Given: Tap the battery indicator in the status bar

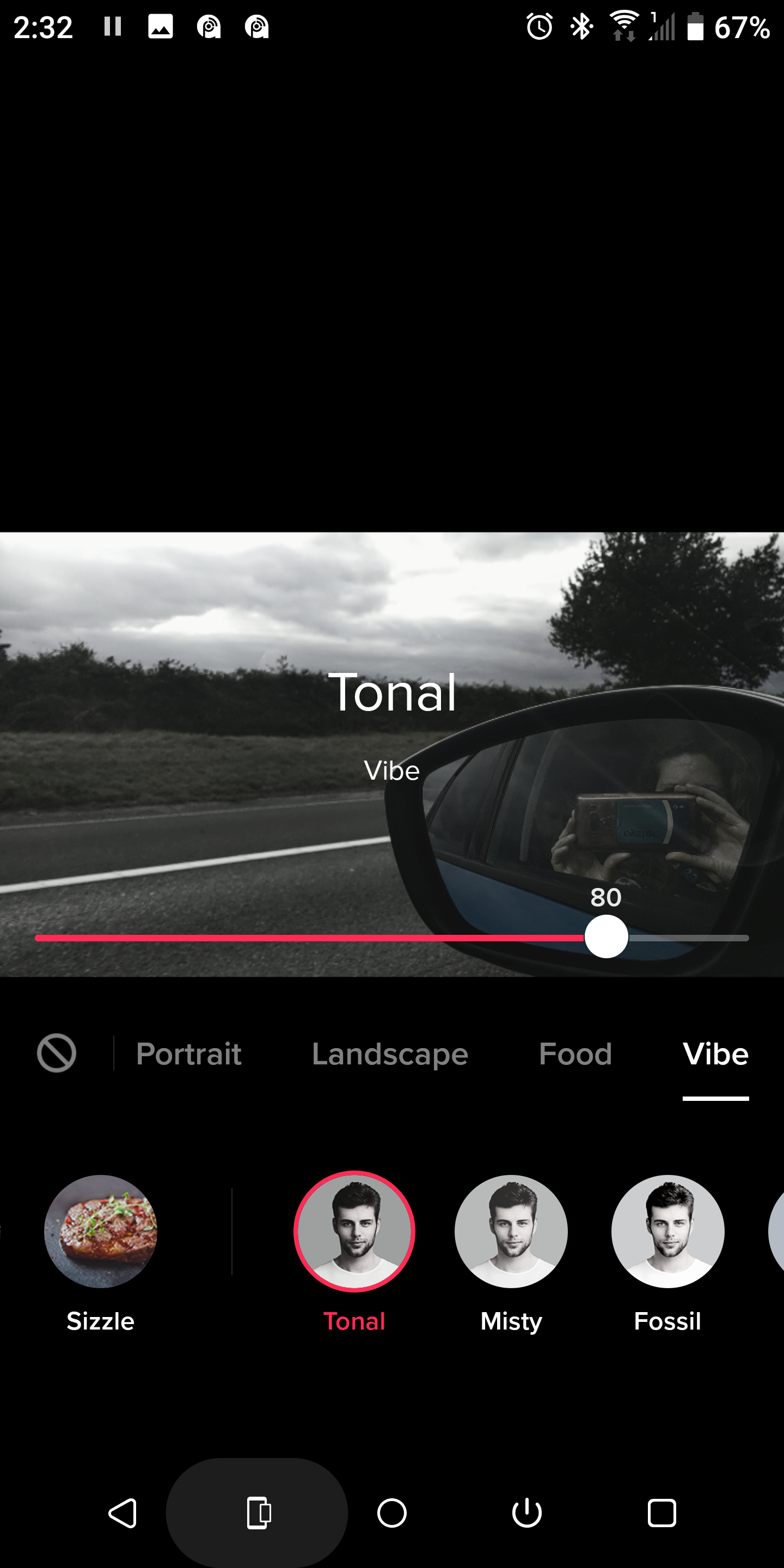Looking at the screenshot, I should (x=696, y=26).
